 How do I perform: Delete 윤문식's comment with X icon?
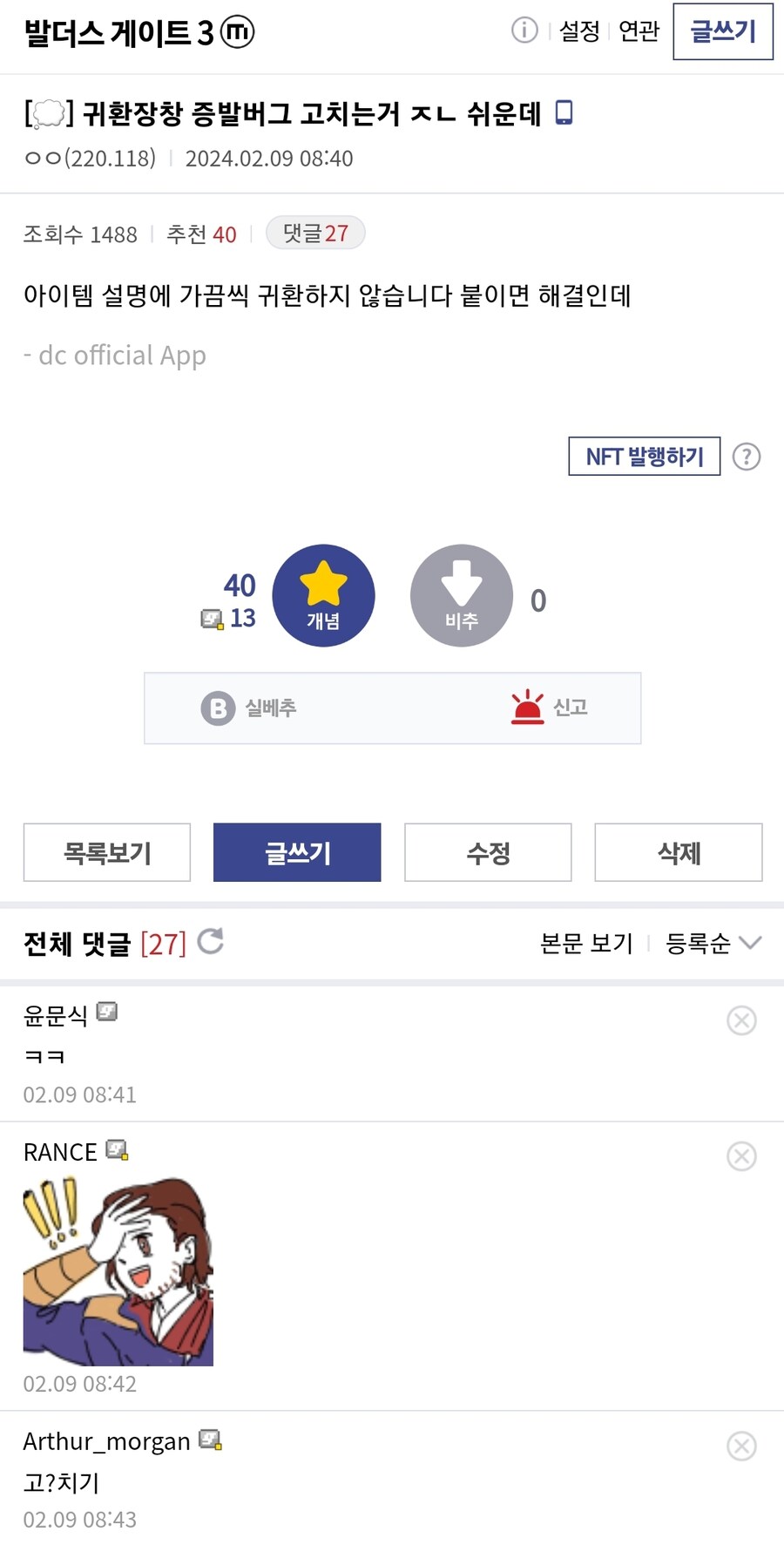click(x=741, y=1020)
